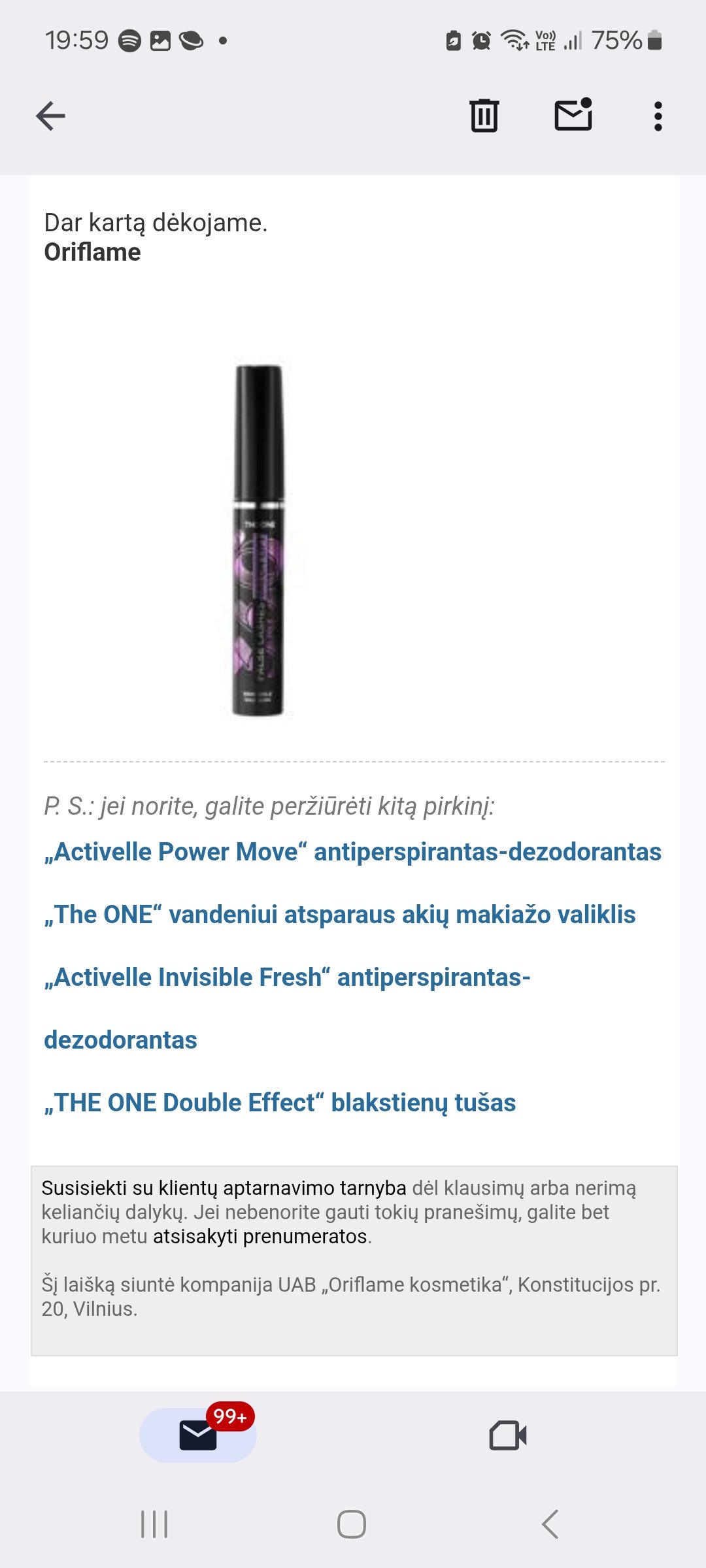Open „Activelle Power Move“ antiperspirantas-dezodorantas link
This screenshot has width=706, height=1568.
(x=353, y=852)
